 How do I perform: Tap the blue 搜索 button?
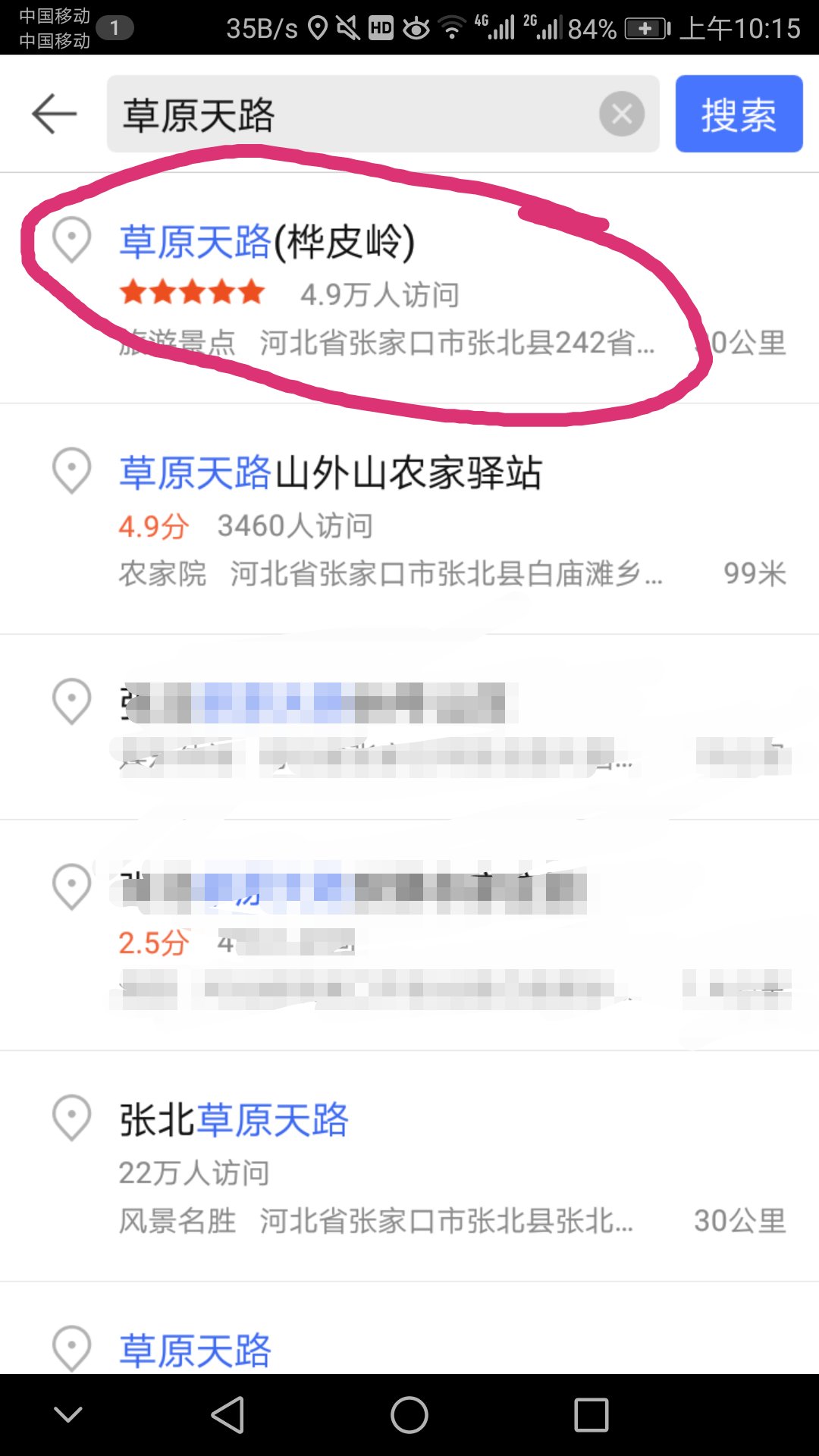coord(739,115)
